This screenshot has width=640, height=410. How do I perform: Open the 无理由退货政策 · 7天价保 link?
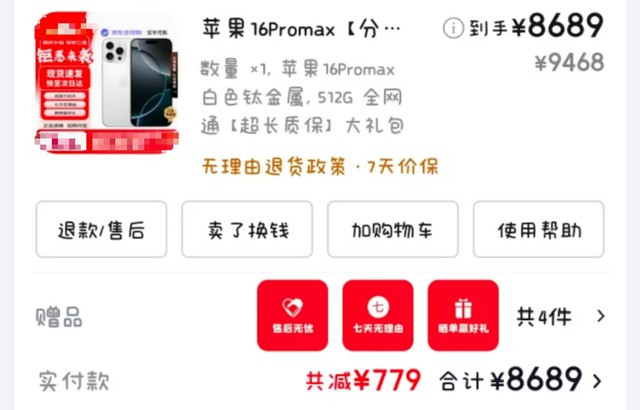click(x=319, y=166)
